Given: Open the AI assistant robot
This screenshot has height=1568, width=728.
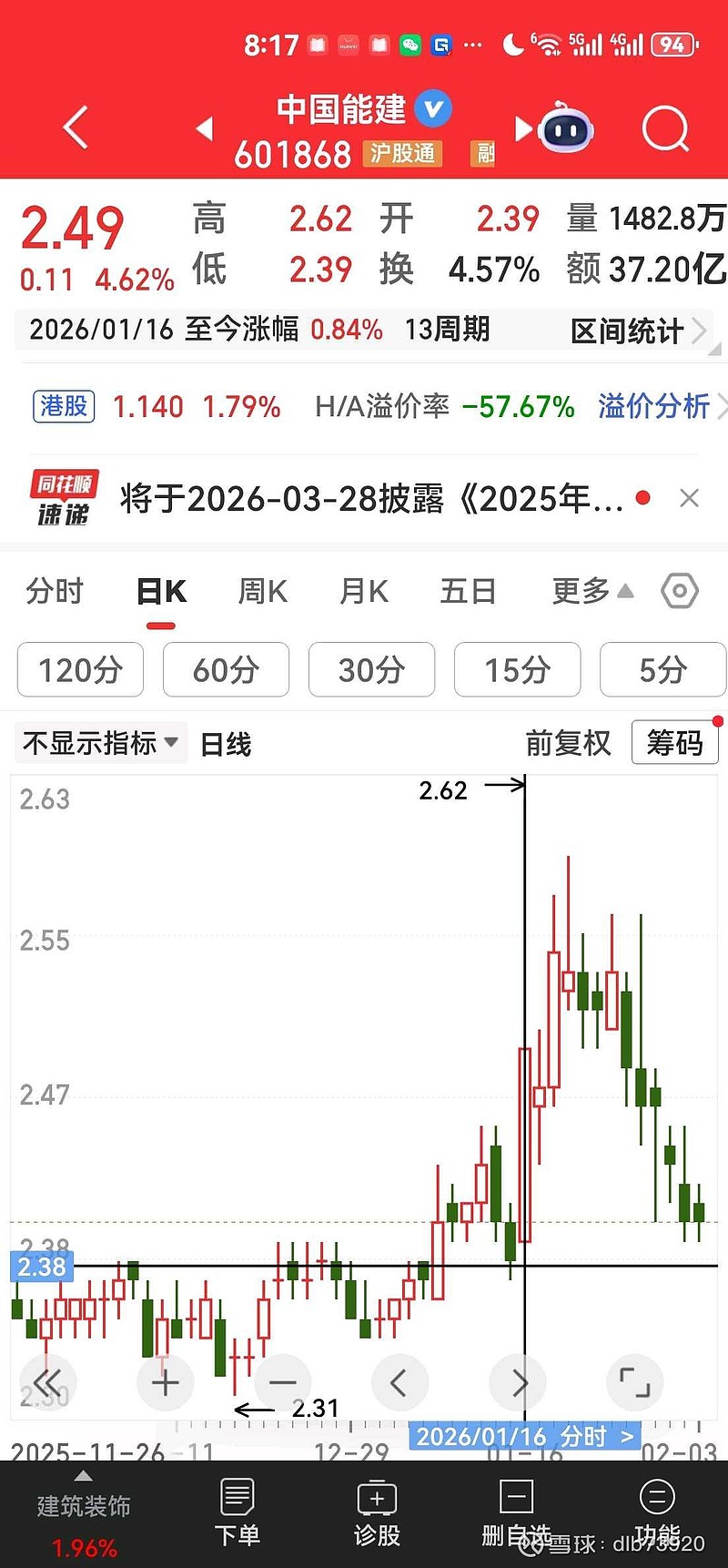Looking at the screenshot, I should pos(566,129).
